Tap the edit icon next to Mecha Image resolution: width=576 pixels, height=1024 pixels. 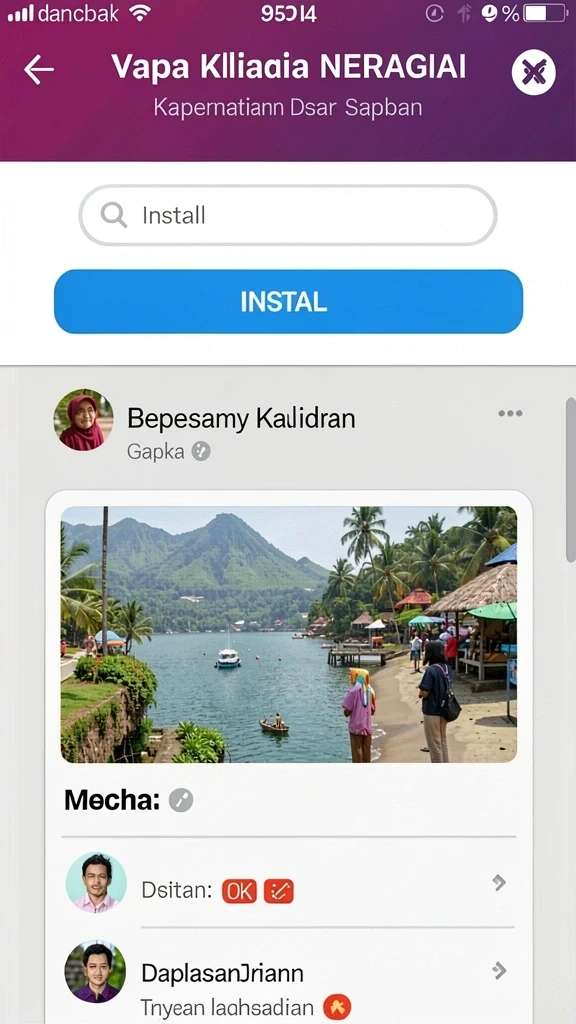click(181, 800)
